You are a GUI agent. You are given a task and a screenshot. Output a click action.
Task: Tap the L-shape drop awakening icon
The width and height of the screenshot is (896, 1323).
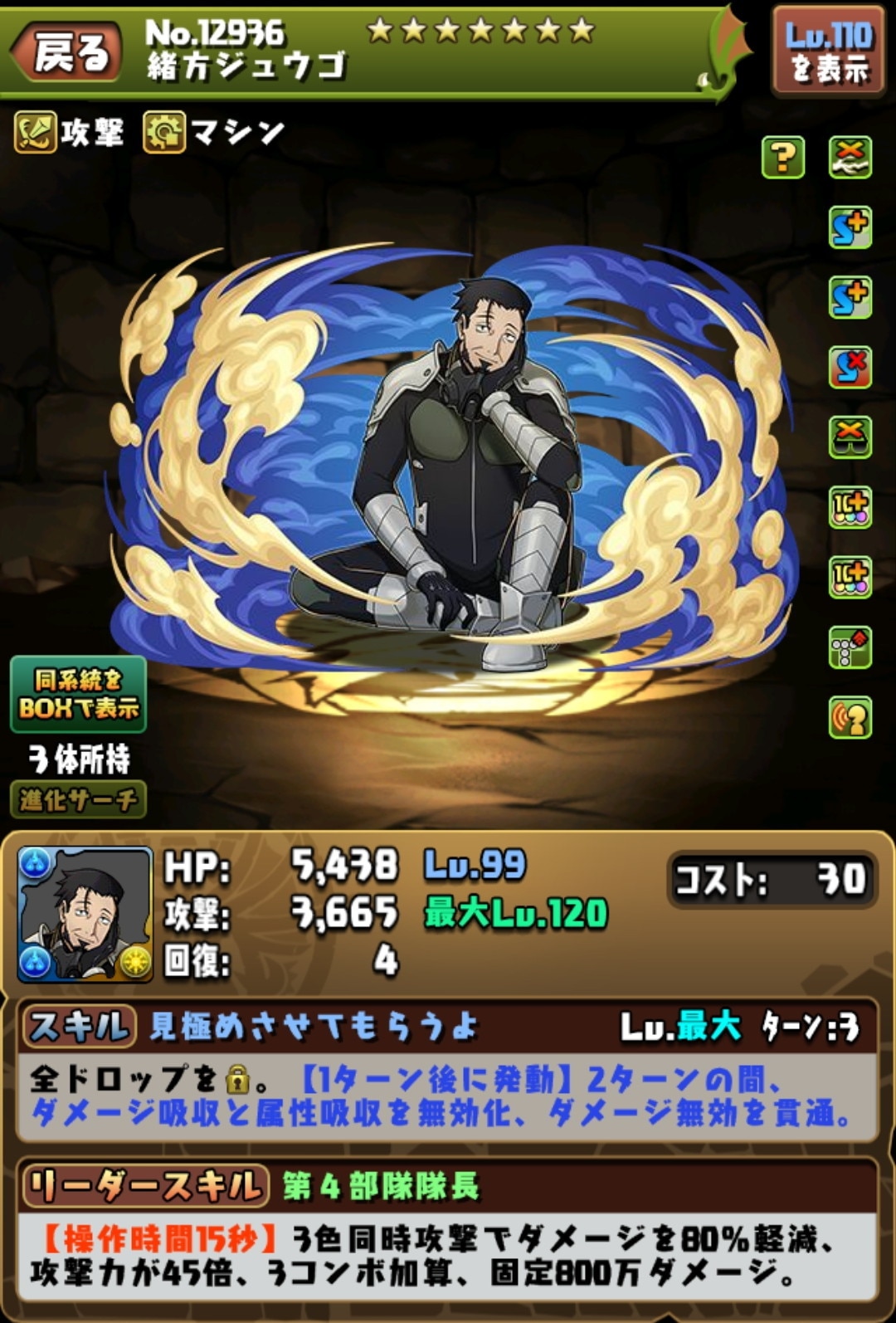click(850, 647)
